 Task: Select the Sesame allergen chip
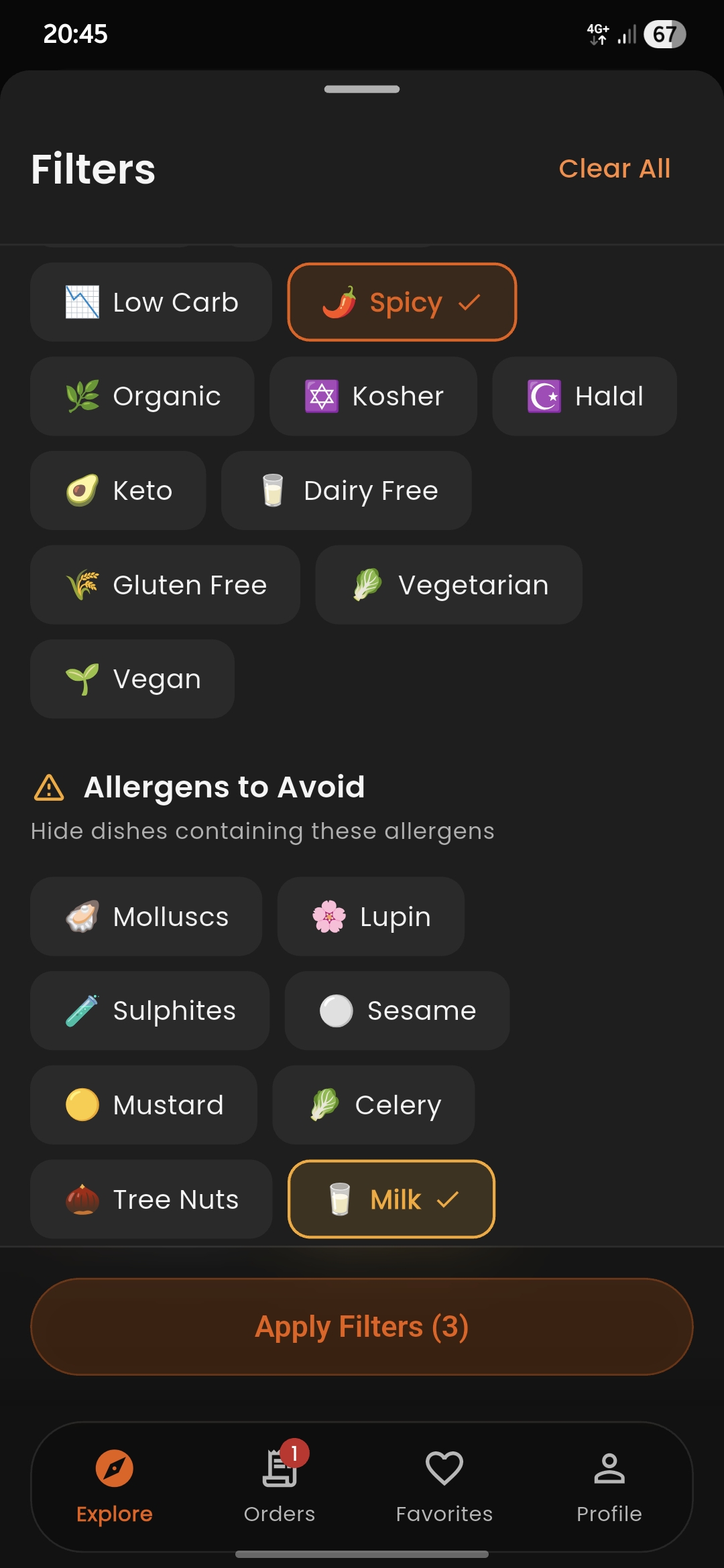396,1010
